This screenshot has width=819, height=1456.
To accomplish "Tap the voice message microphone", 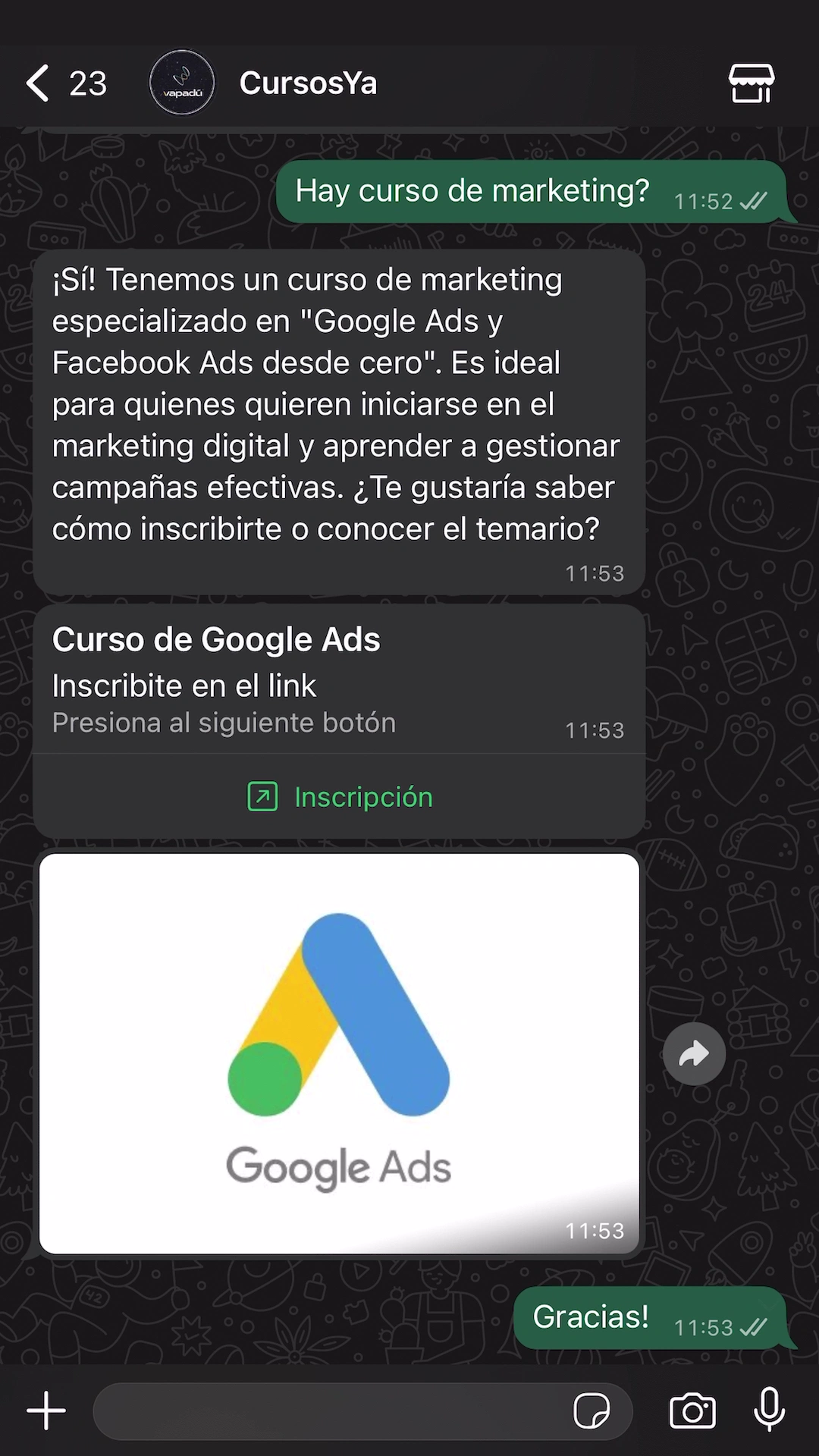I will (x=769, y=1410).
